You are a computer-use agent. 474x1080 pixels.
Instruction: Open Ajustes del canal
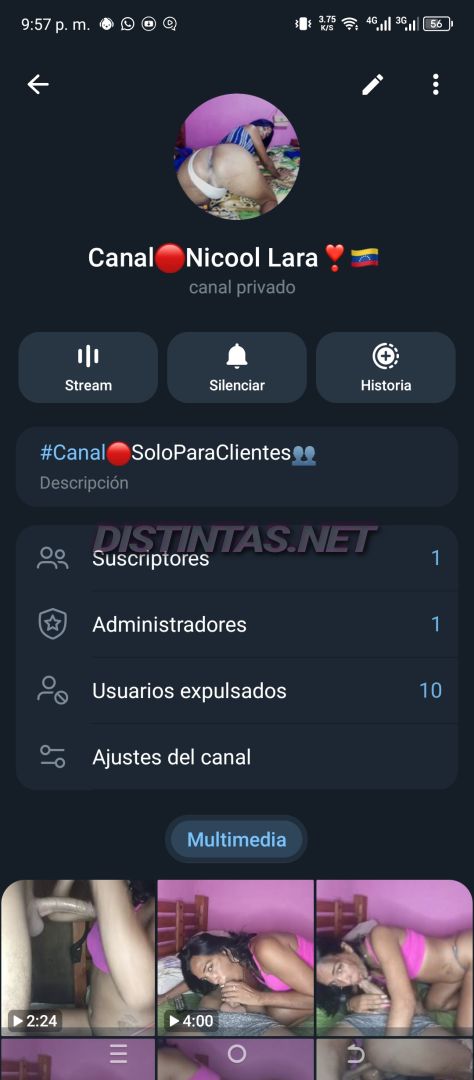(x=237, y=757)
